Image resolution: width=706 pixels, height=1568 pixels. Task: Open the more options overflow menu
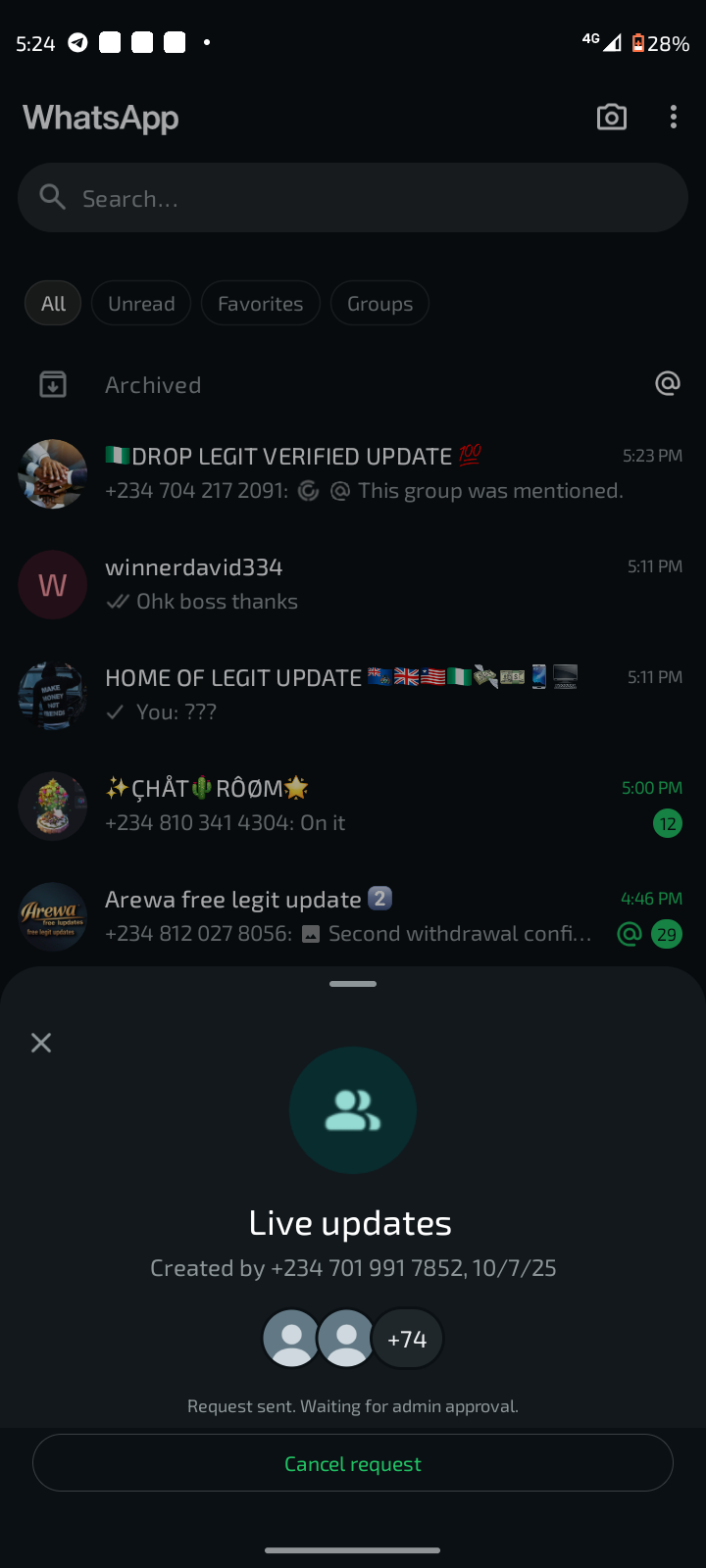673,118
